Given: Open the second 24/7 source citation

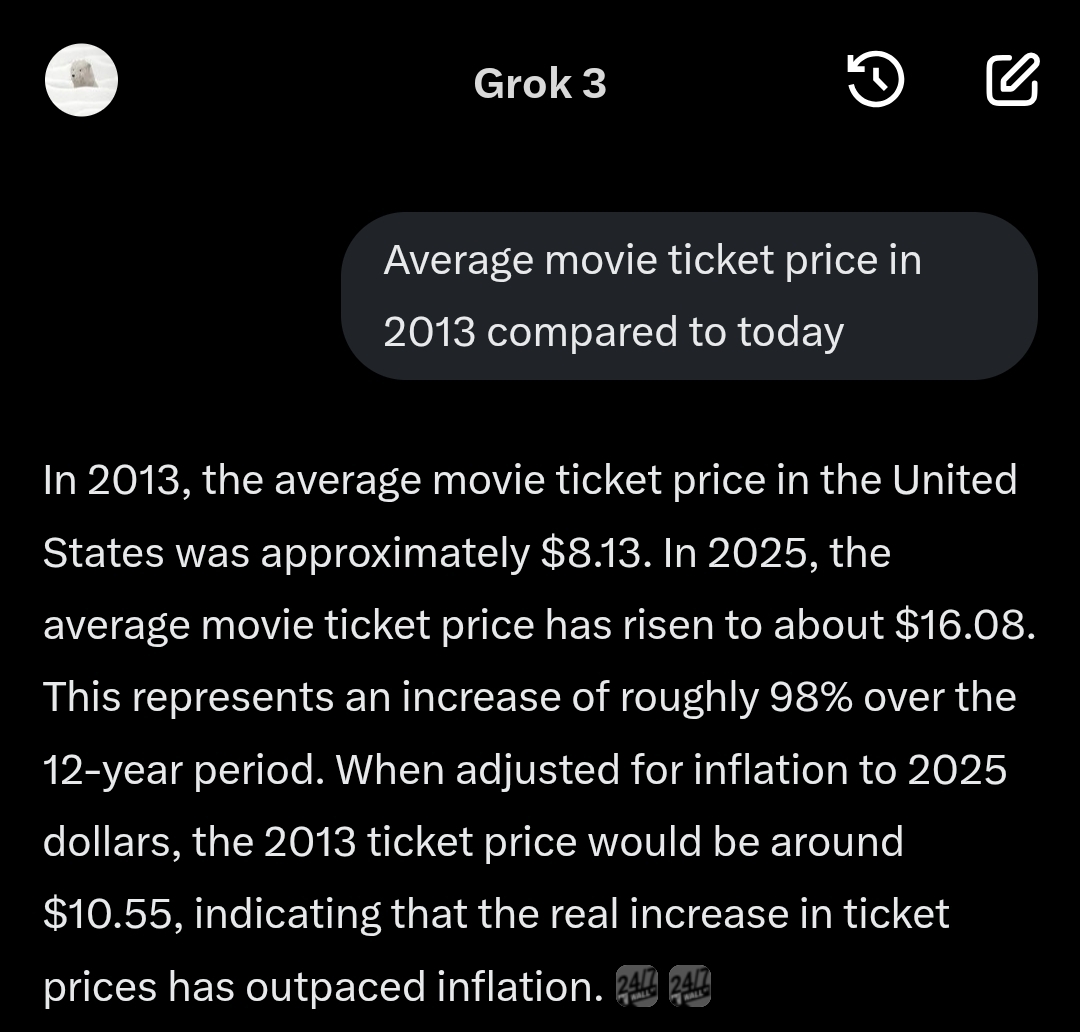Looking at the screenshot, I should (688, 986).
